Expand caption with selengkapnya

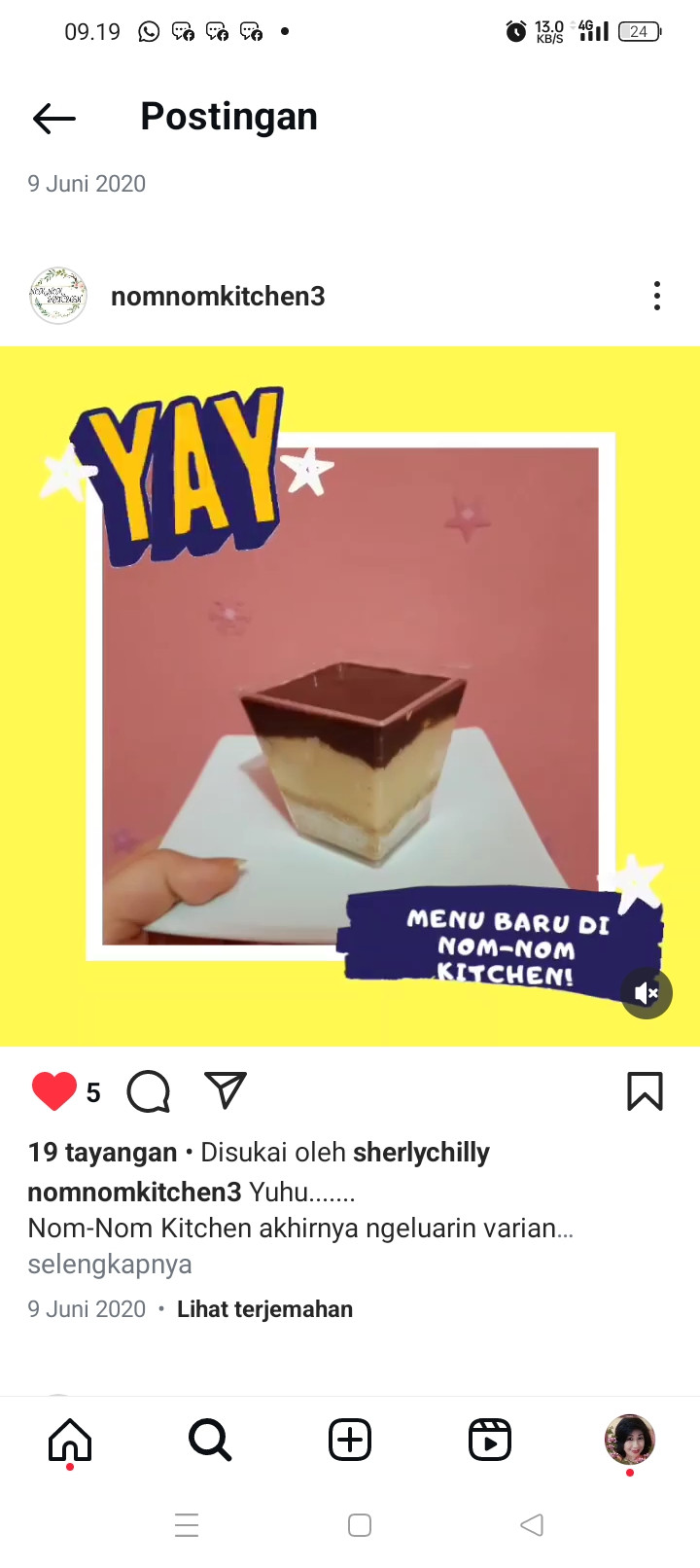pos(110,1265)
